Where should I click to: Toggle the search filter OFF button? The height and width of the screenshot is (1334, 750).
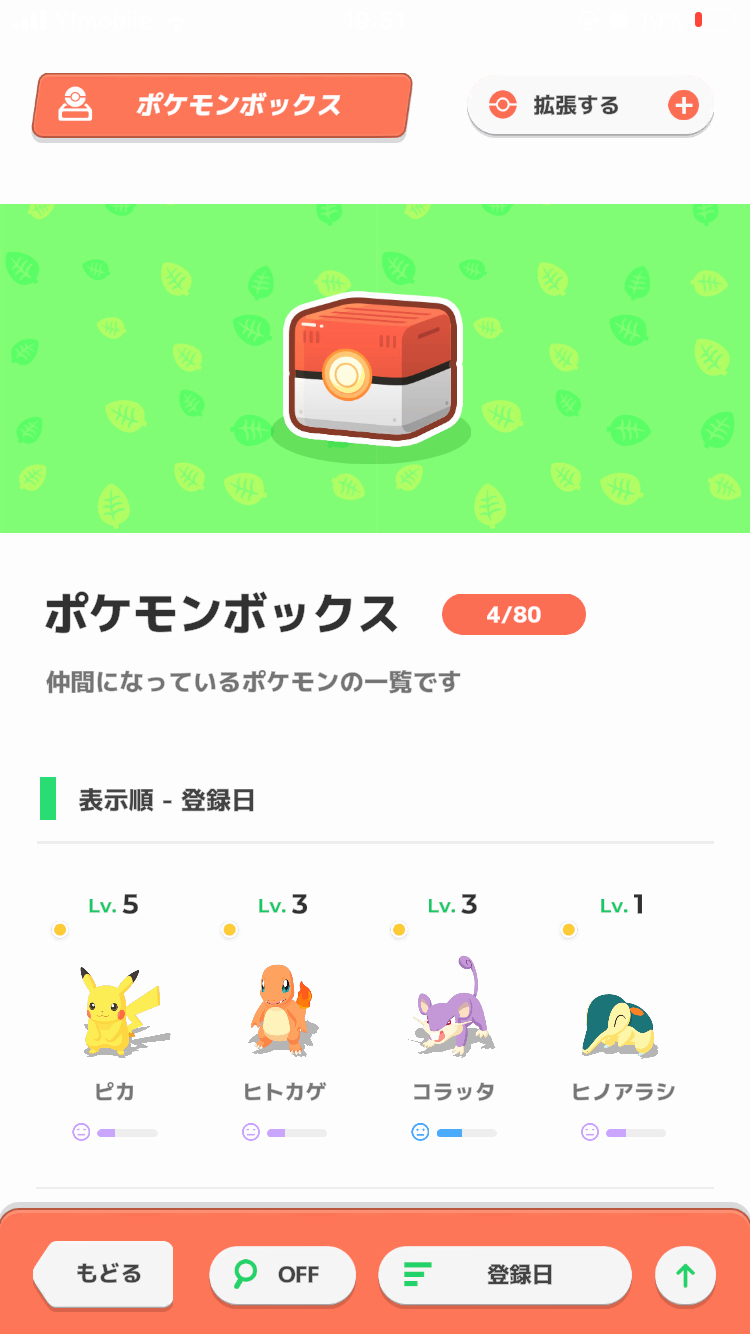[282, 1275]
